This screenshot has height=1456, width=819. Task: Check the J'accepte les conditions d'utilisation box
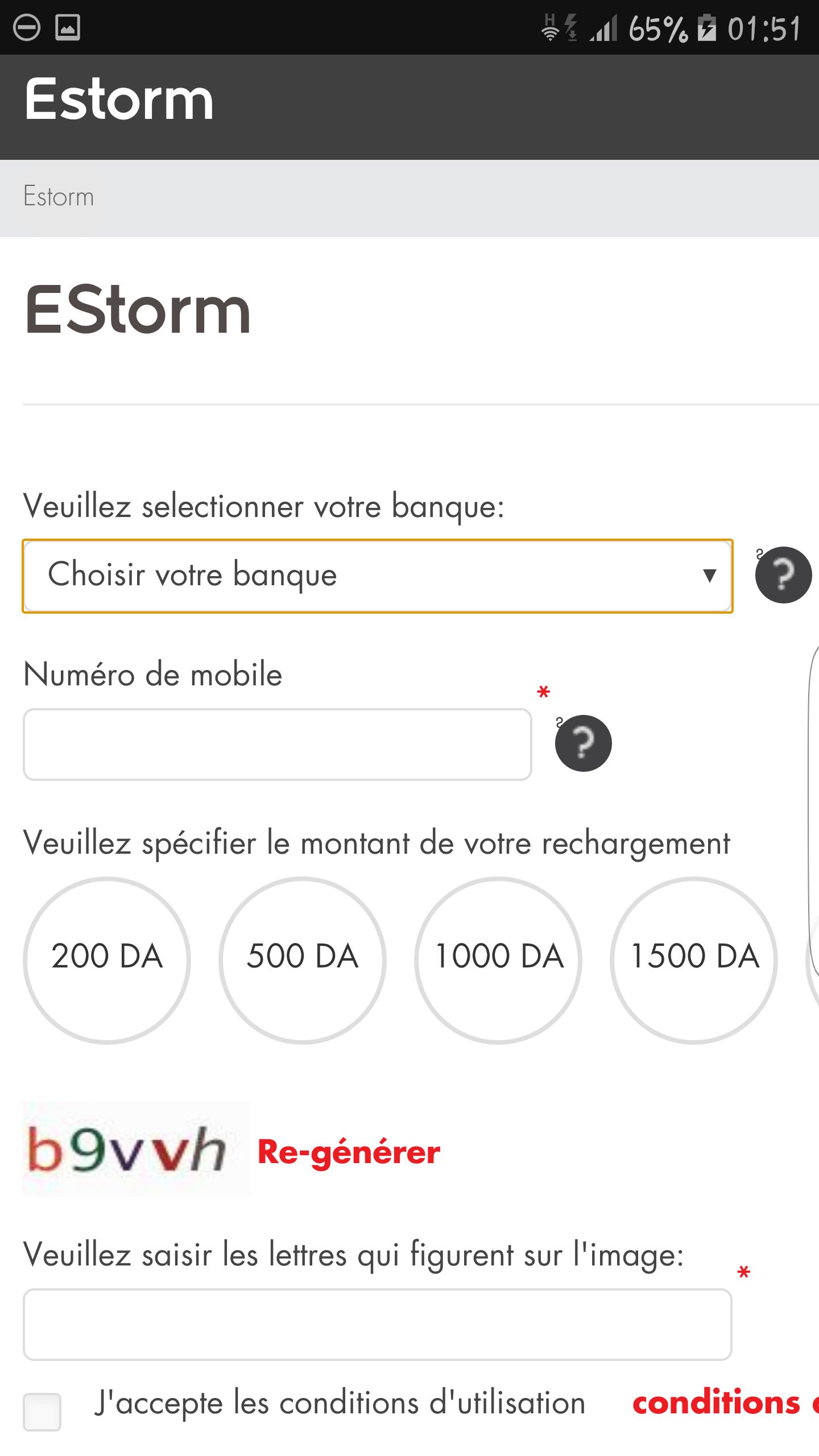[42, 1411]
